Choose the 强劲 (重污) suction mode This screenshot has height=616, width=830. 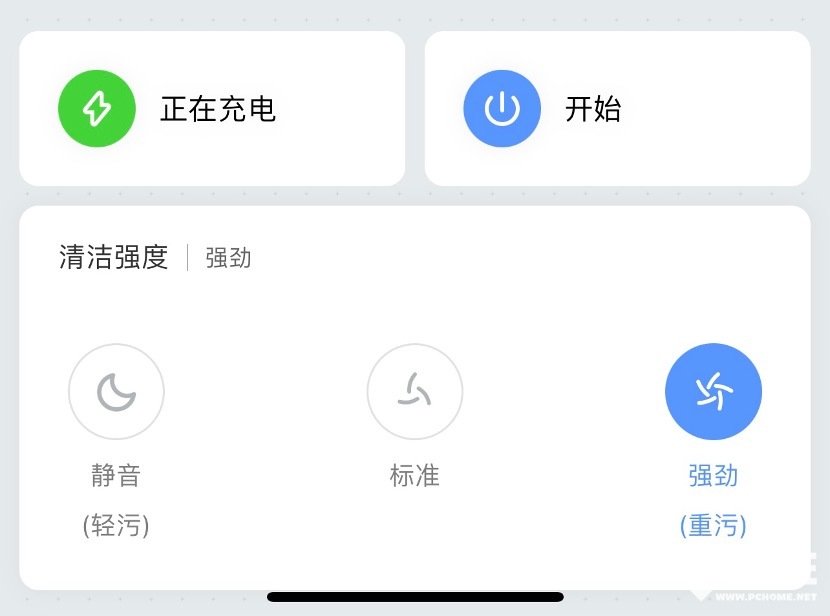713,392
